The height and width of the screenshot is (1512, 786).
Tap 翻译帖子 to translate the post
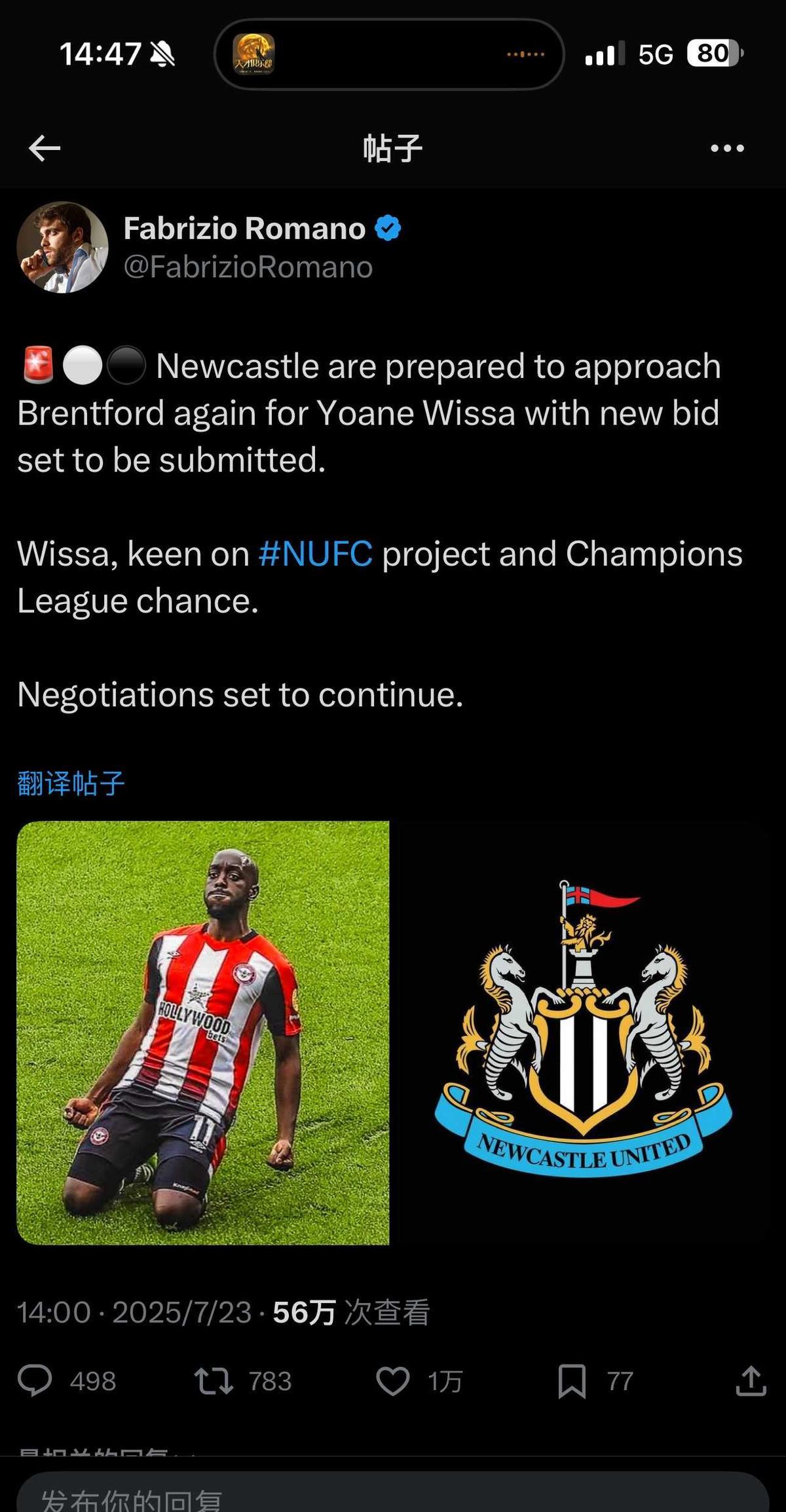tap(71, 783)
